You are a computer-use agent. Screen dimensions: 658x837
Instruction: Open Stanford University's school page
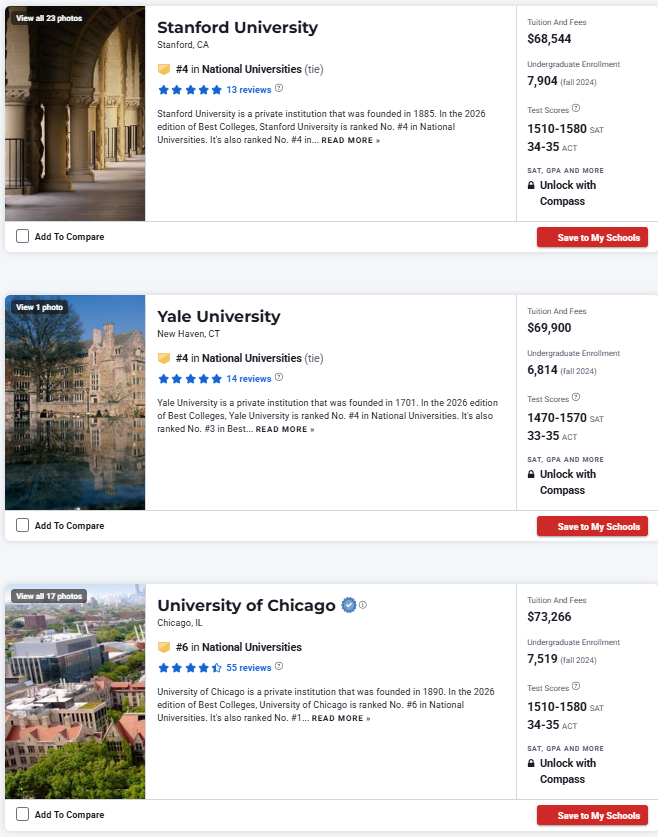click(237, 28)
